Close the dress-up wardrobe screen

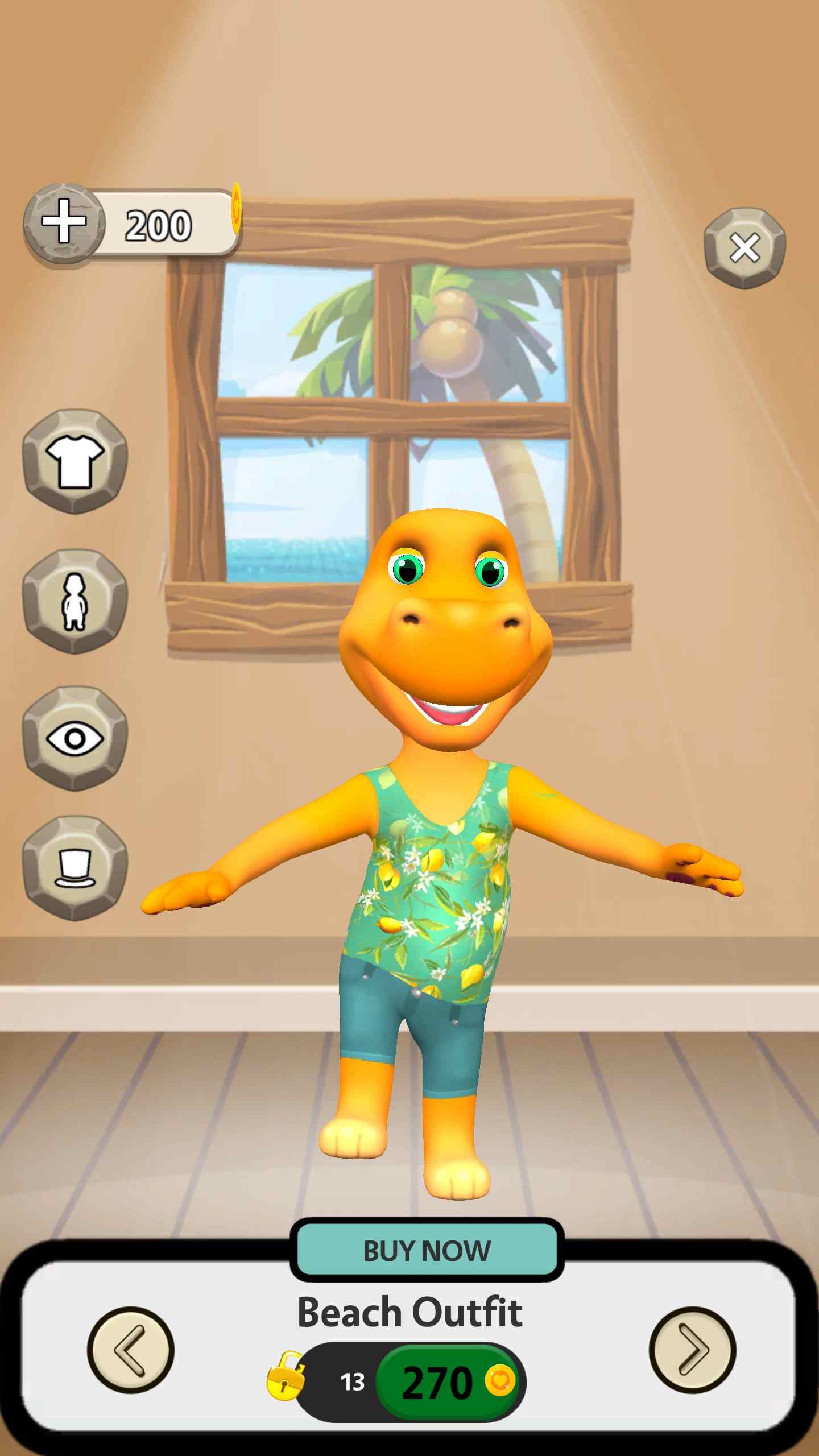pos(744,248)
